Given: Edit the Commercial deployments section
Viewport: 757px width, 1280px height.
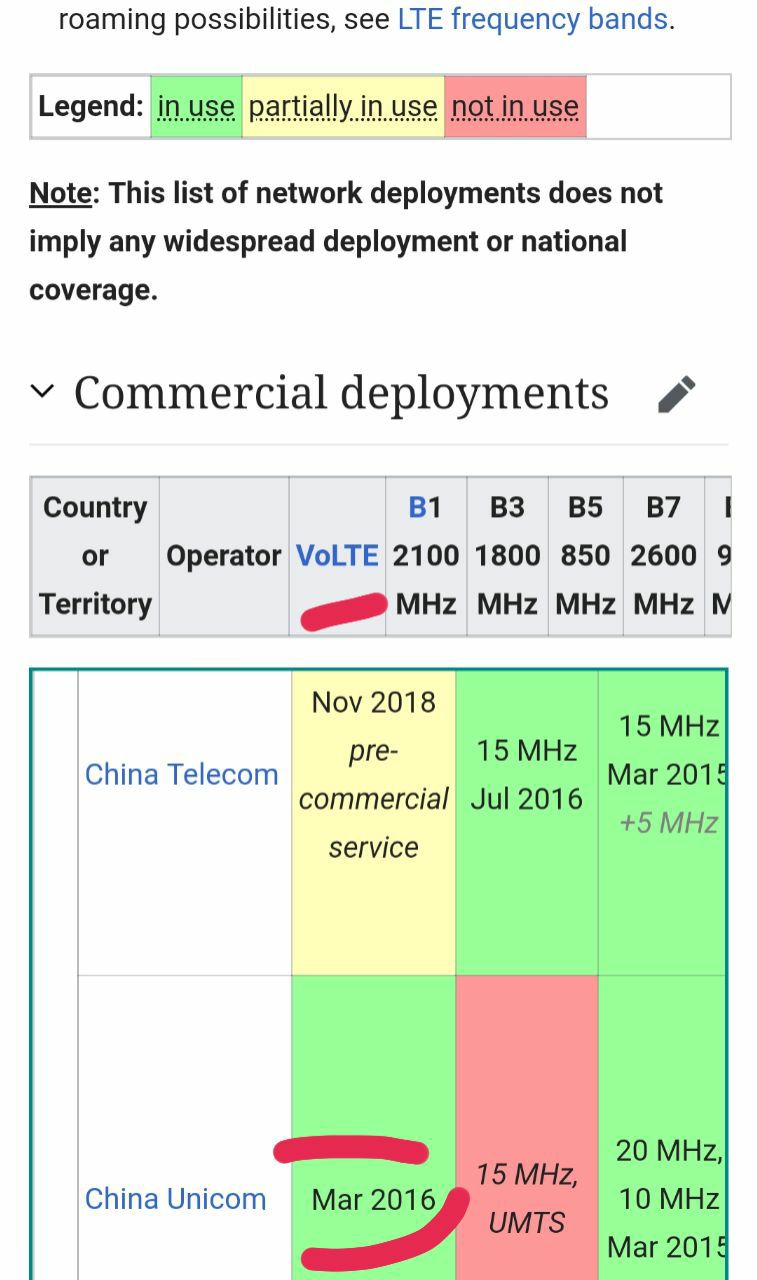Looking at the screenshot, I should 677,394.
